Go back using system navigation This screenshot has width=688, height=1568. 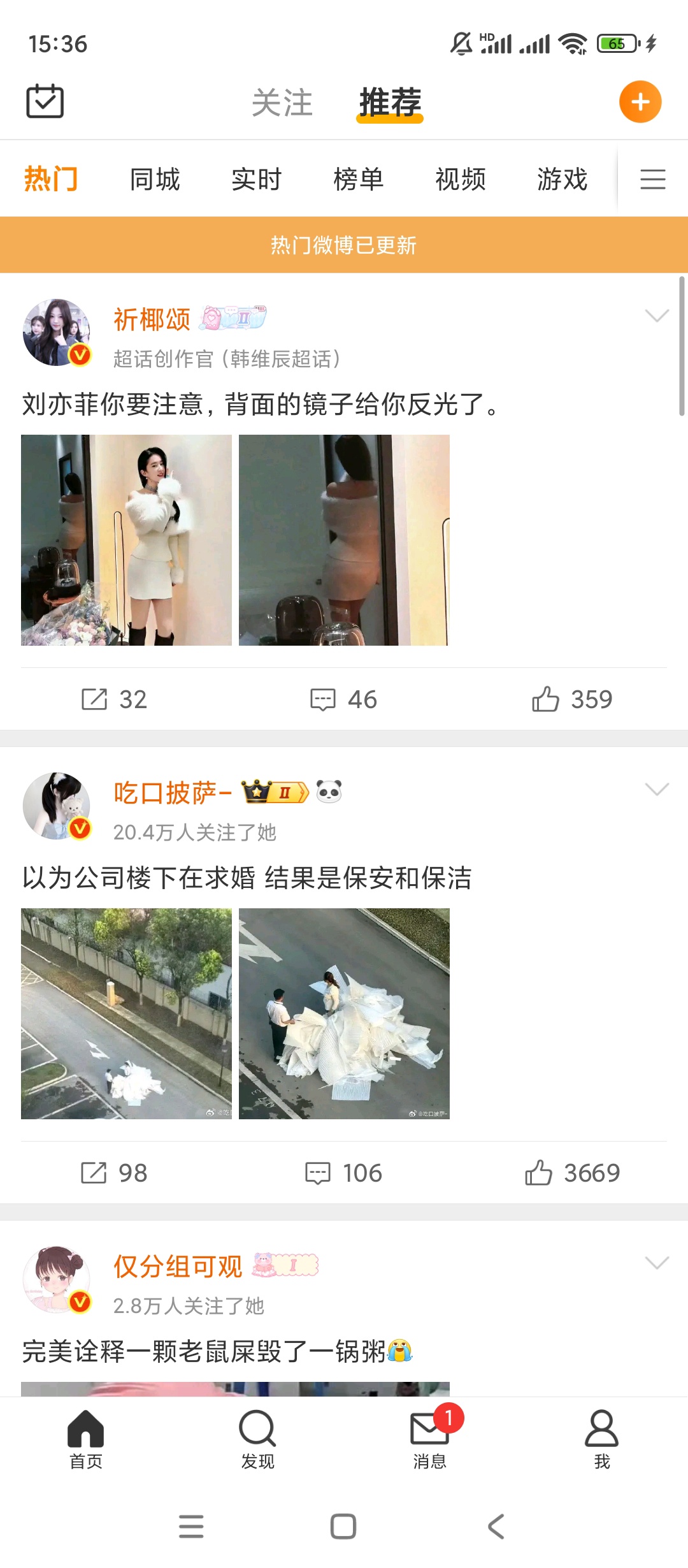coord(496,1527)
